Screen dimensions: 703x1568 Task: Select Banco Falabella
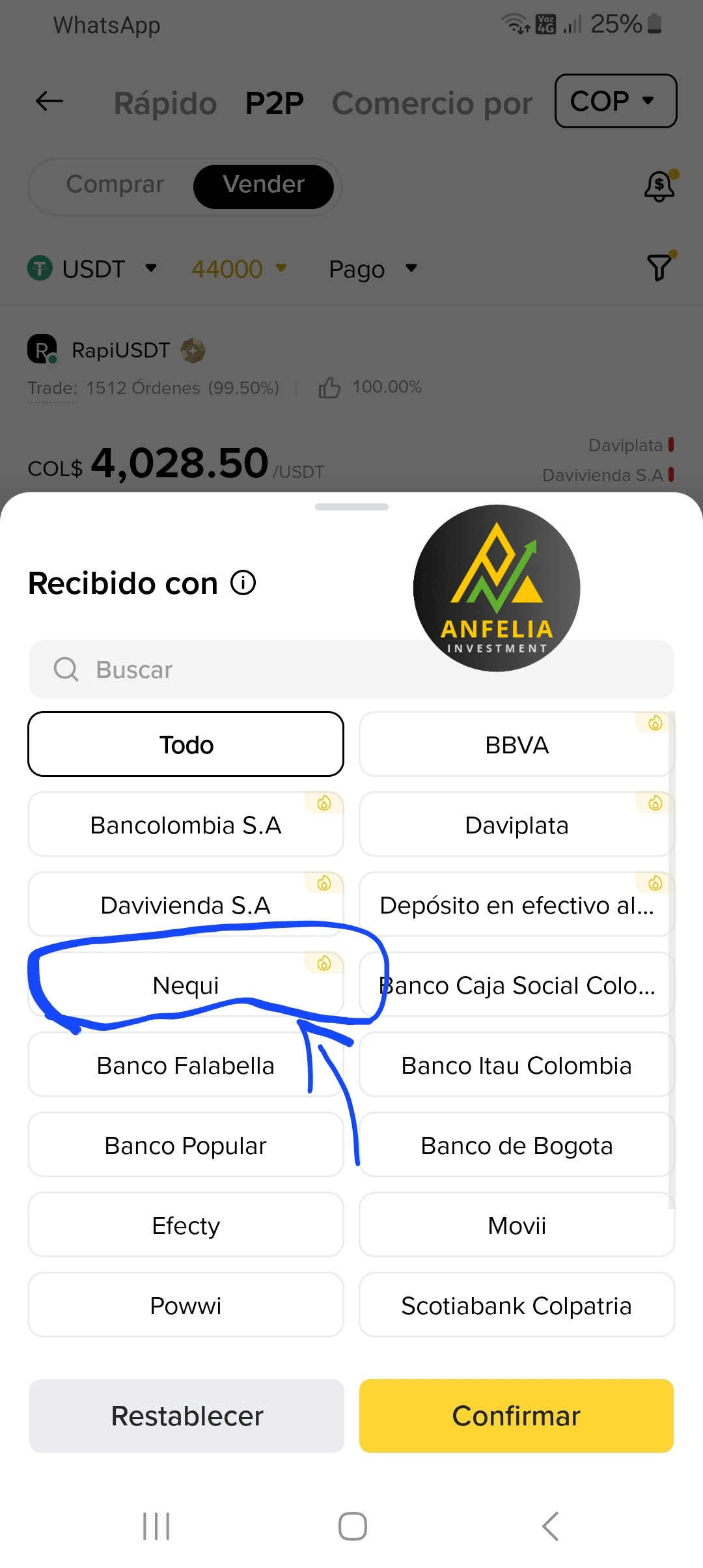pyautogui.click(x=186, y=1065)
